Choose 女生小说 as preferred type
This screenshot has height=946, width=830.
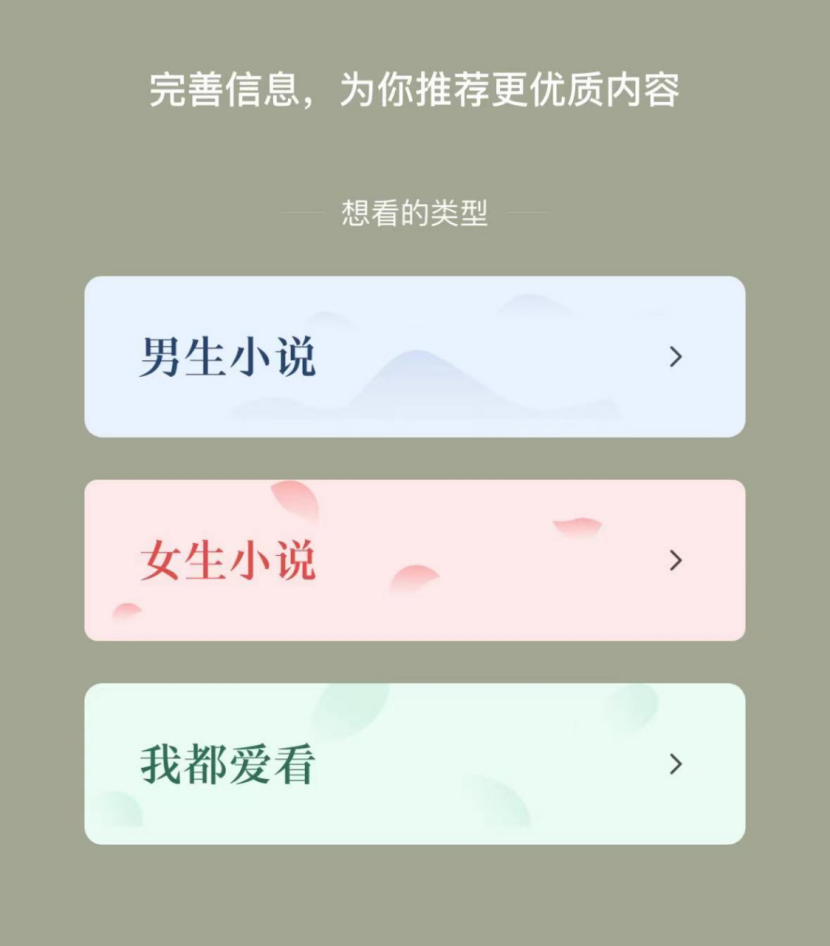(x=414, y=560)
